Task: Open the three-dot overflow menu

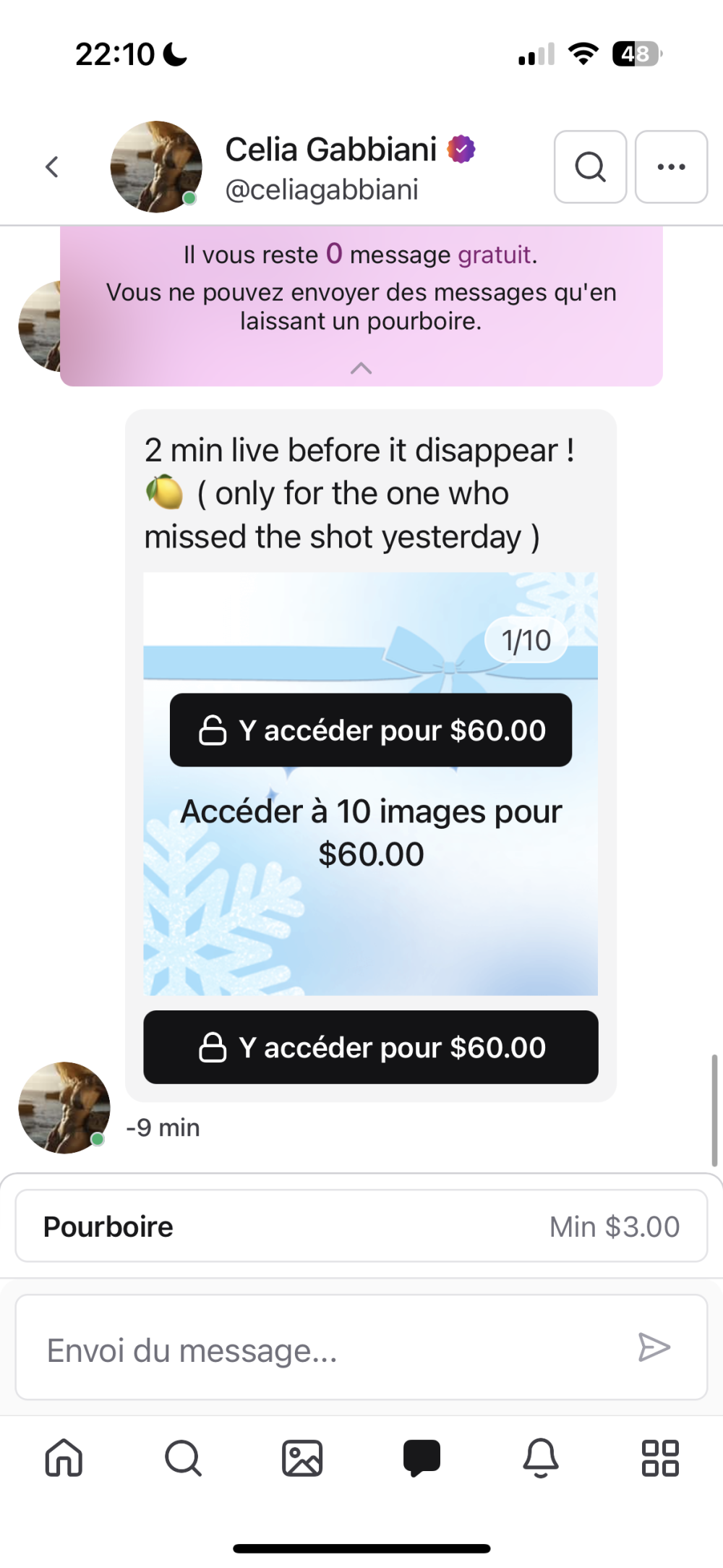Action: point(671,167)
